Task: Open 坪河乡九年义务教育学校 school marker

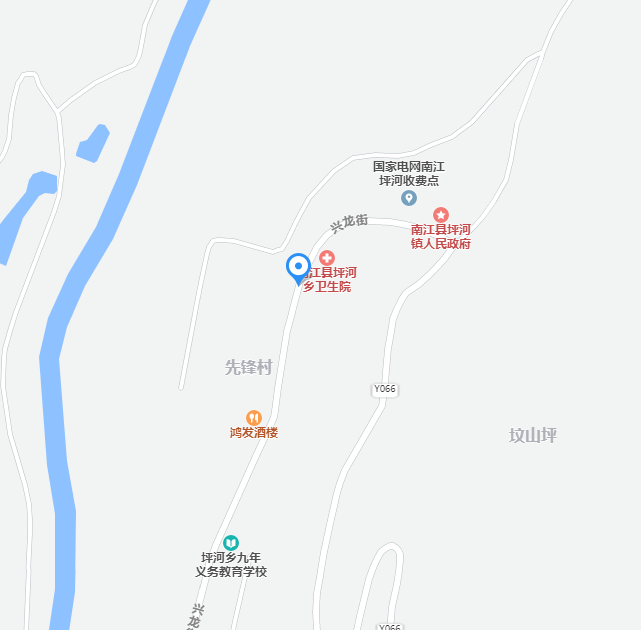Action: point(231,542)
